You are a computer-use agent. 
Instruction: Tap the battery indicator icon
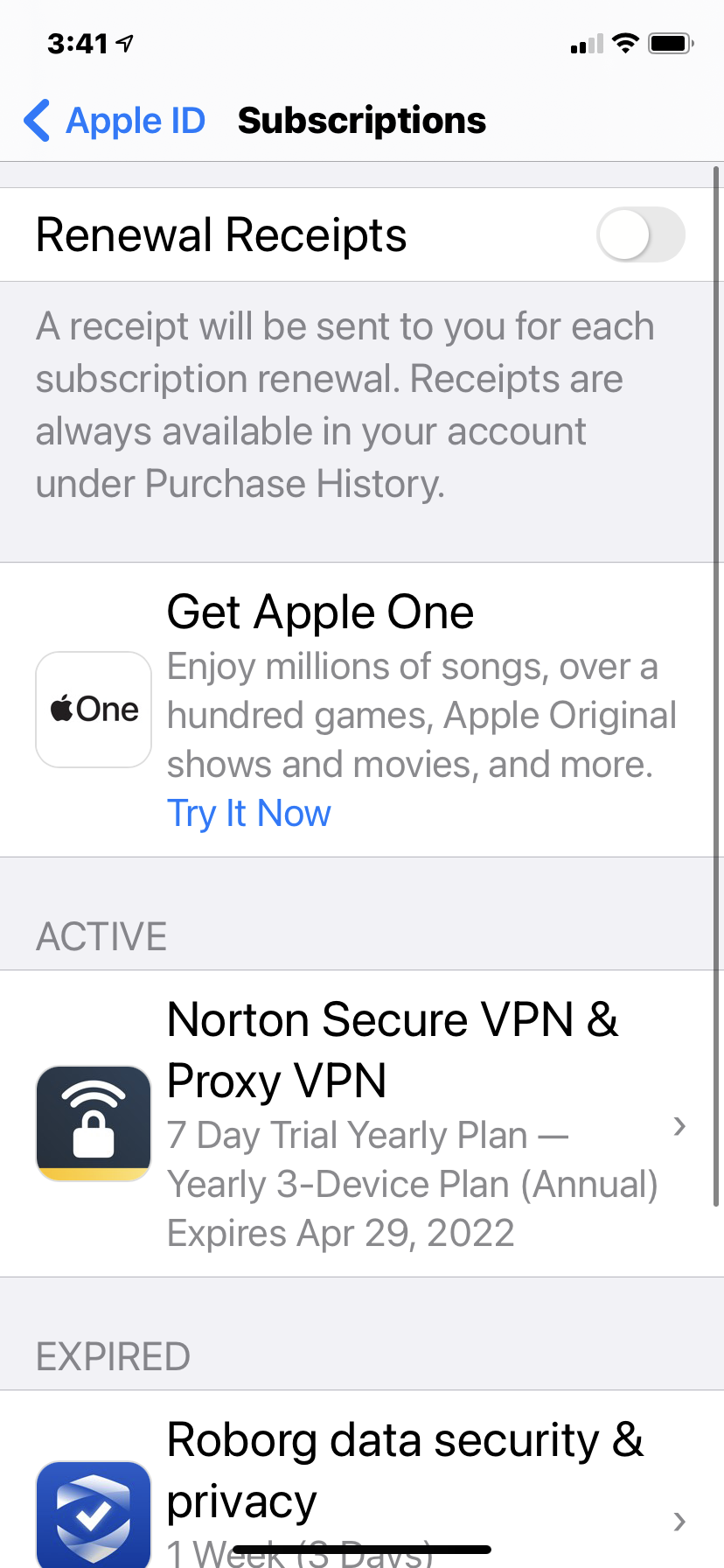point(669,43)
